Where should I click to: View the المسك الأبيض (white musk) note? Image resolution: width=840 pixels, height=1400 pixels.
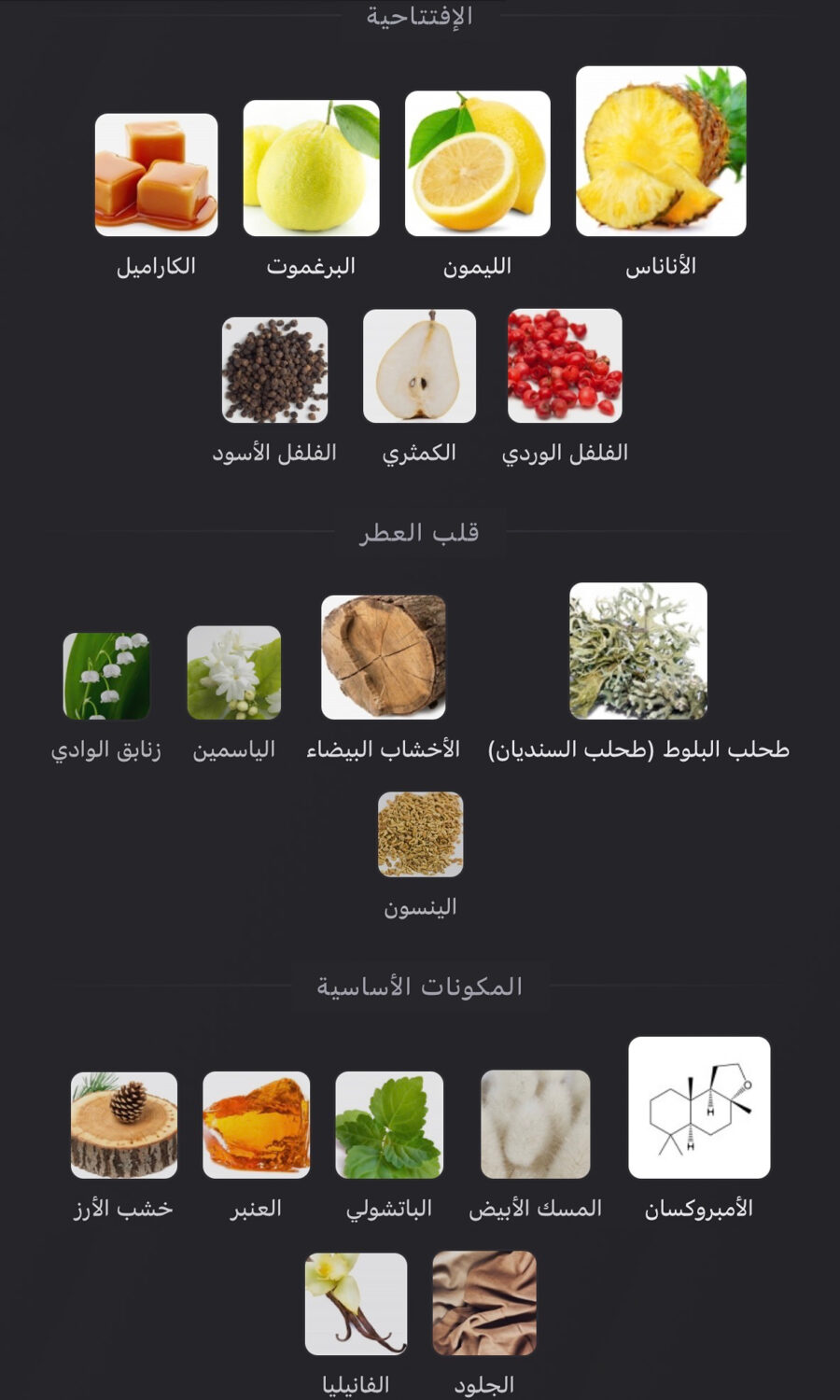tap(535, 1124)
